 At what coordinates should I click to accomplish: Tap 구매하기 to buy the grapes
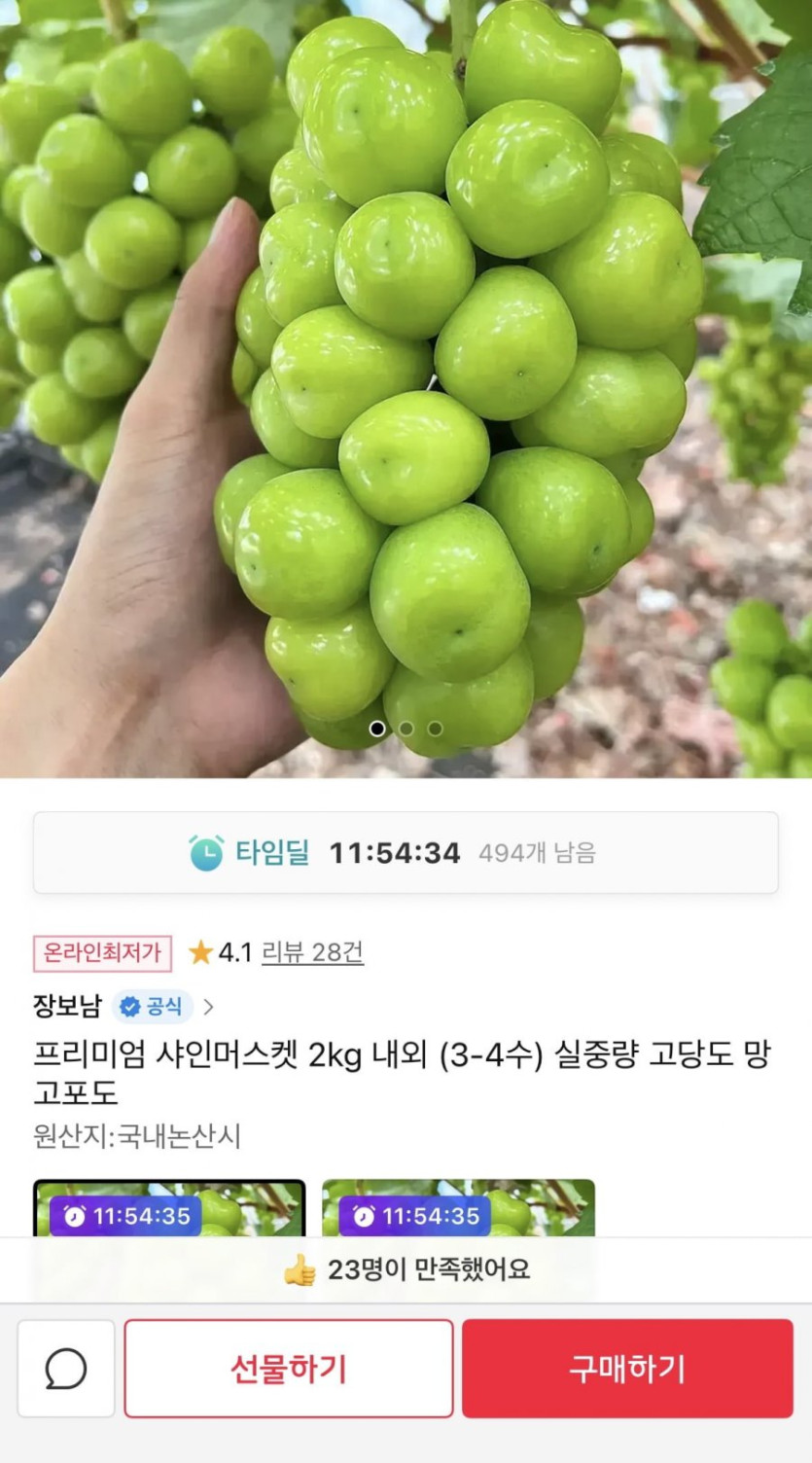[x=627, y=1369]
